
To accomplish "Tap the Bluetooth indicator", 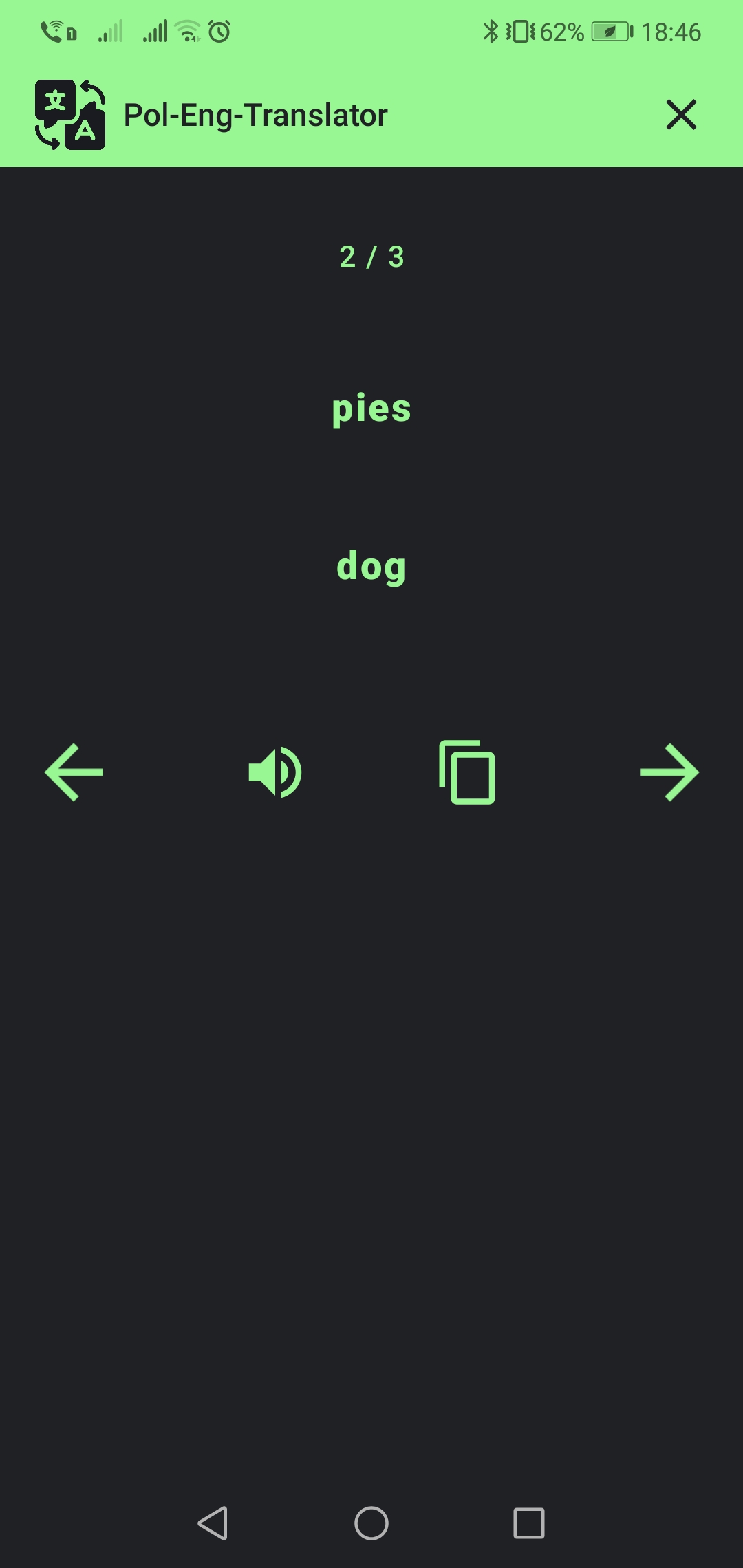I will 491,31.
